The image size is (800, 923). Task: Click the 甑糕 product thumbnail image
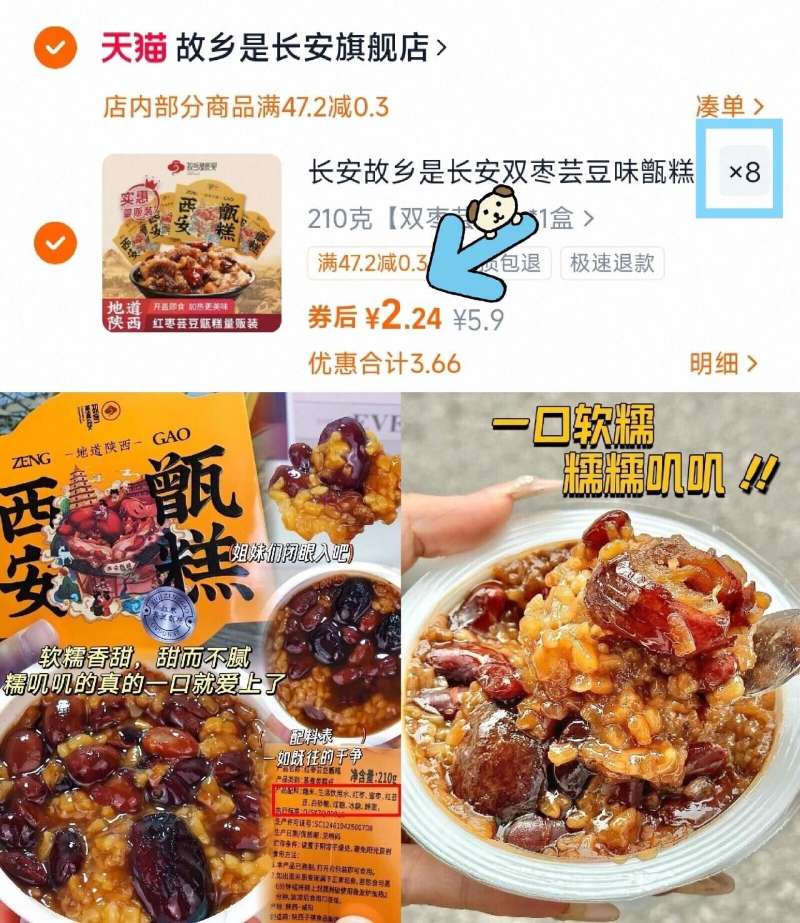185,240
